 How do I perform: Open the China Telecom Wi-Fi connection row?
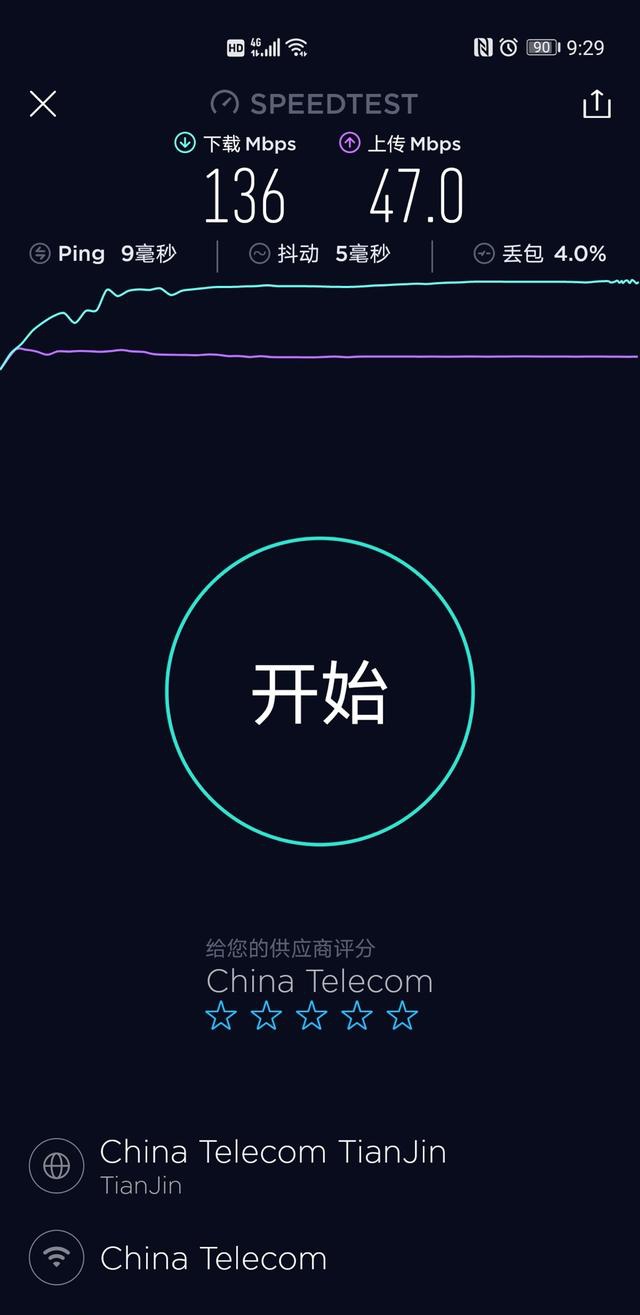[x=320, y=1258]
